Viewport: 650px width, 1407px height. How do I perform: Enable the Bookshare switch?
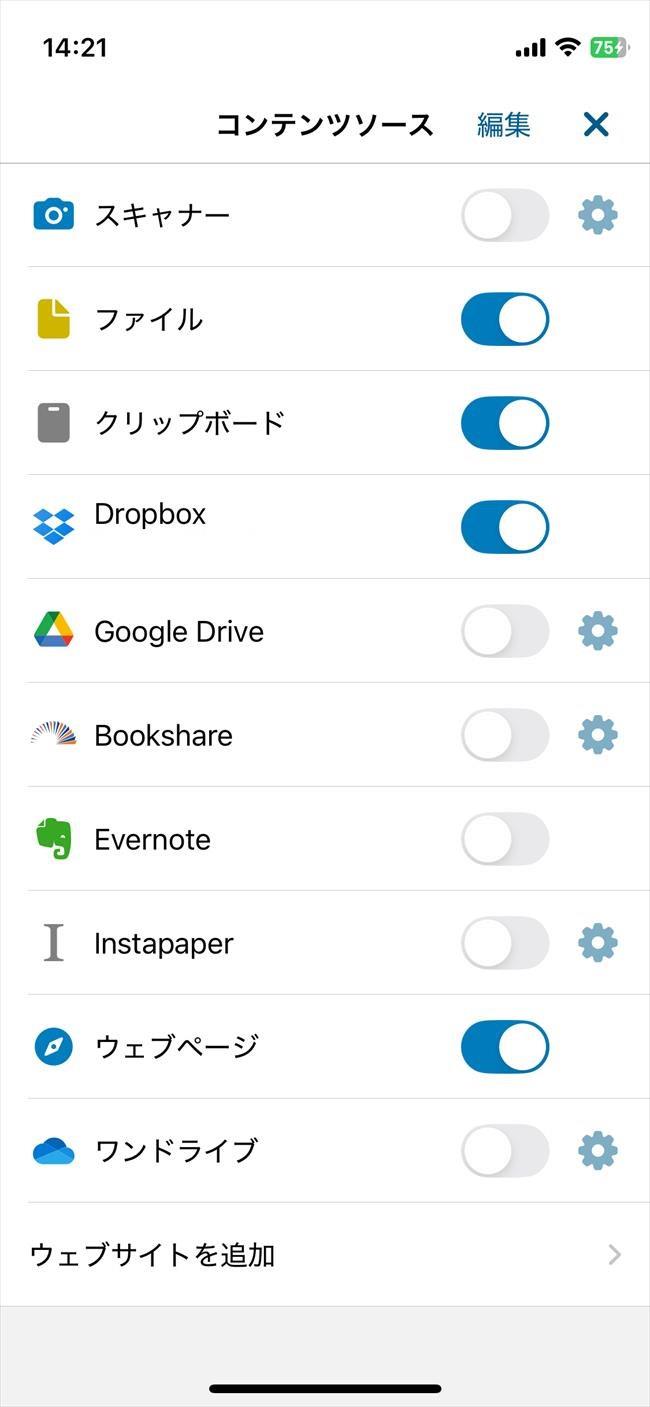pyautogui.click(x=505, y=735)
